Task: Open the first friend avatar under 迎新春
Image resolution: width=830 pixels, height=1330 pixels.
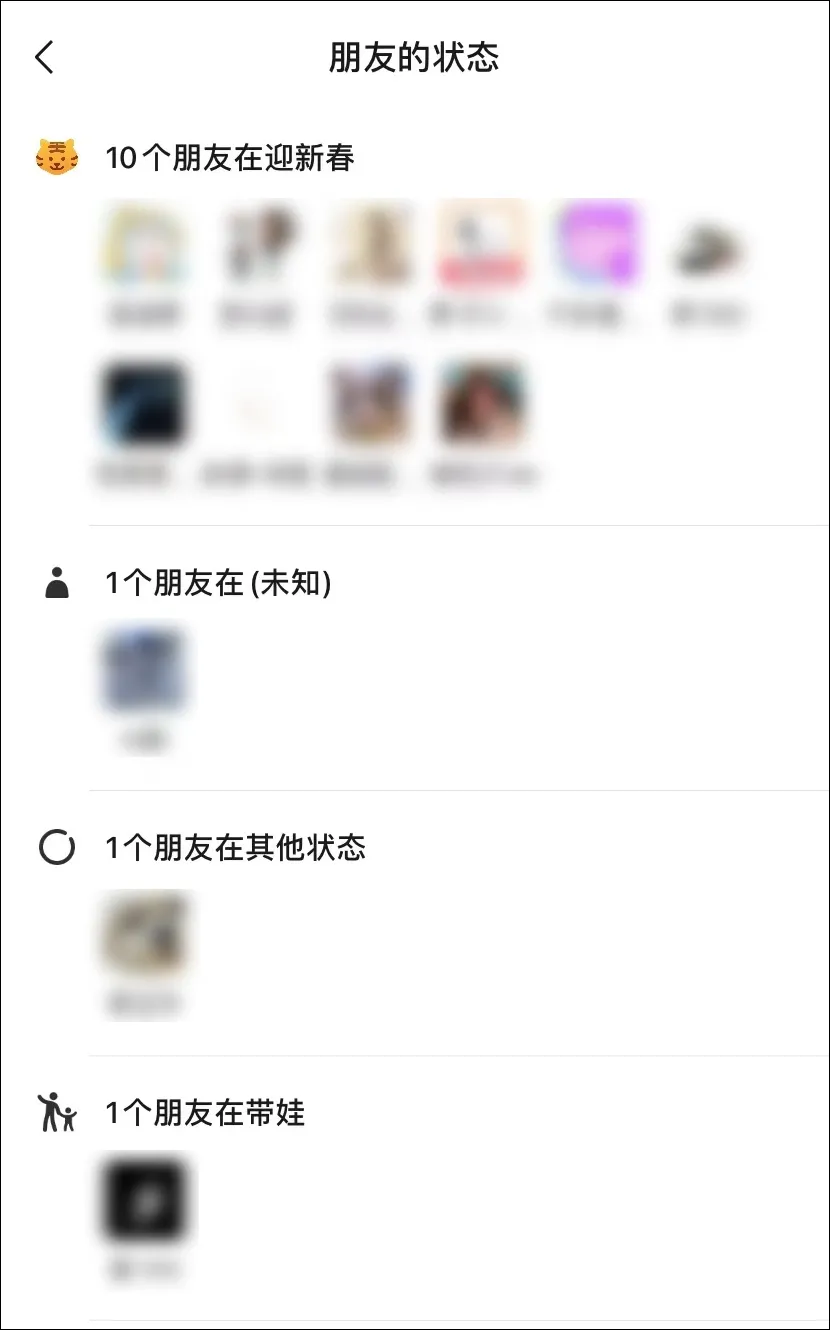Action: click(x=145, y=242)
